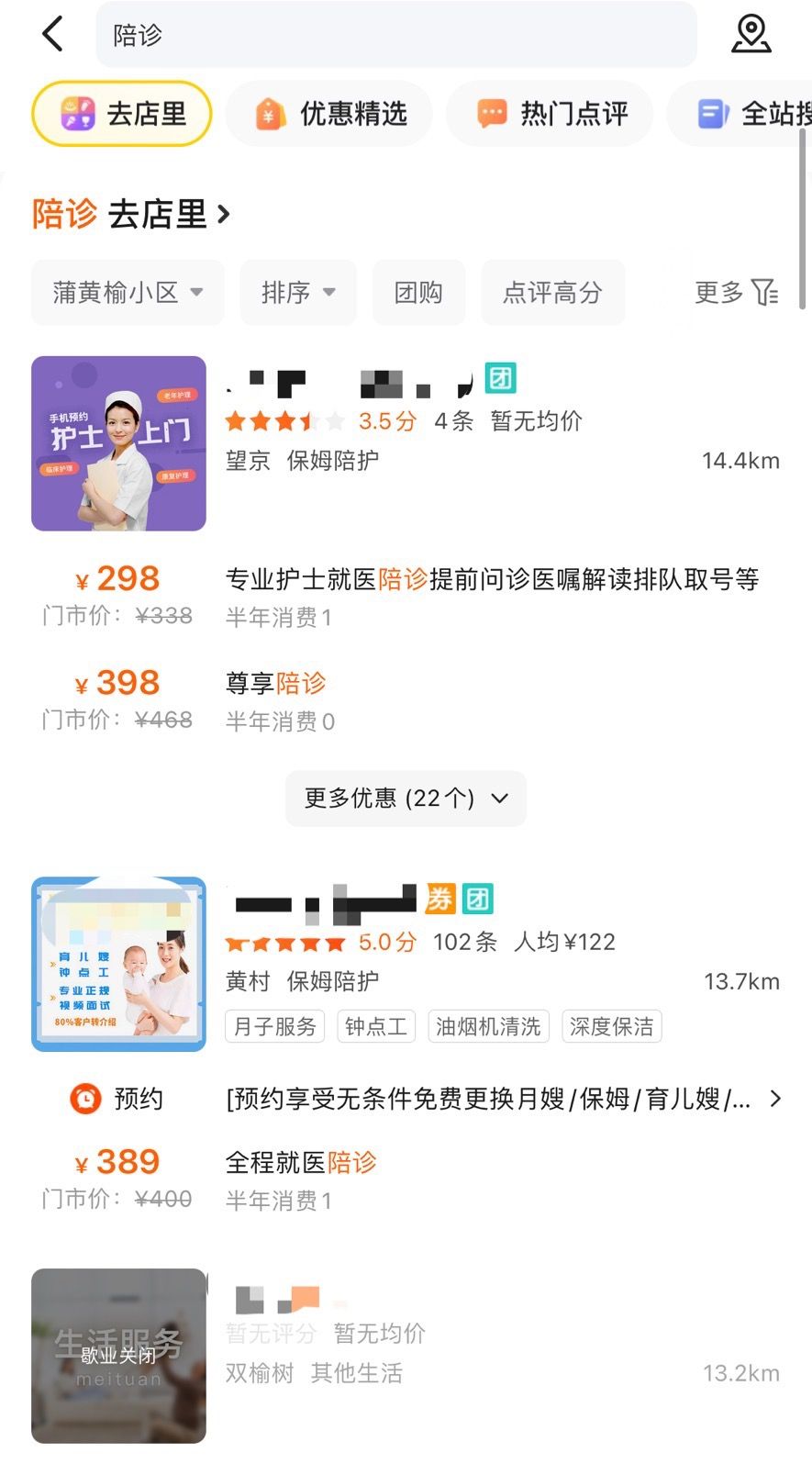Image resolution: width=812 pixels, height=1475 pixels.
Task: Tap the 陪诊 search field
Action: pyautogui.click(x=396, y=35)
